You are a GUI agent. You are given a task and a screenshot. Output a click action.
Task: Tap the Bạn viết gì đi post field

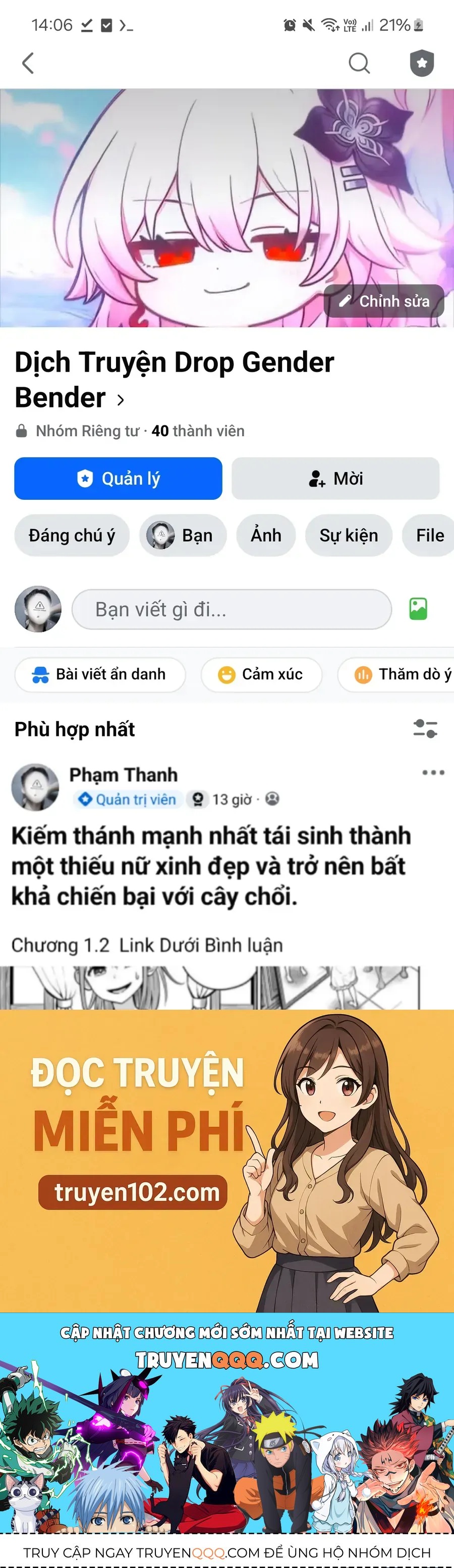[x=231, y=609]
